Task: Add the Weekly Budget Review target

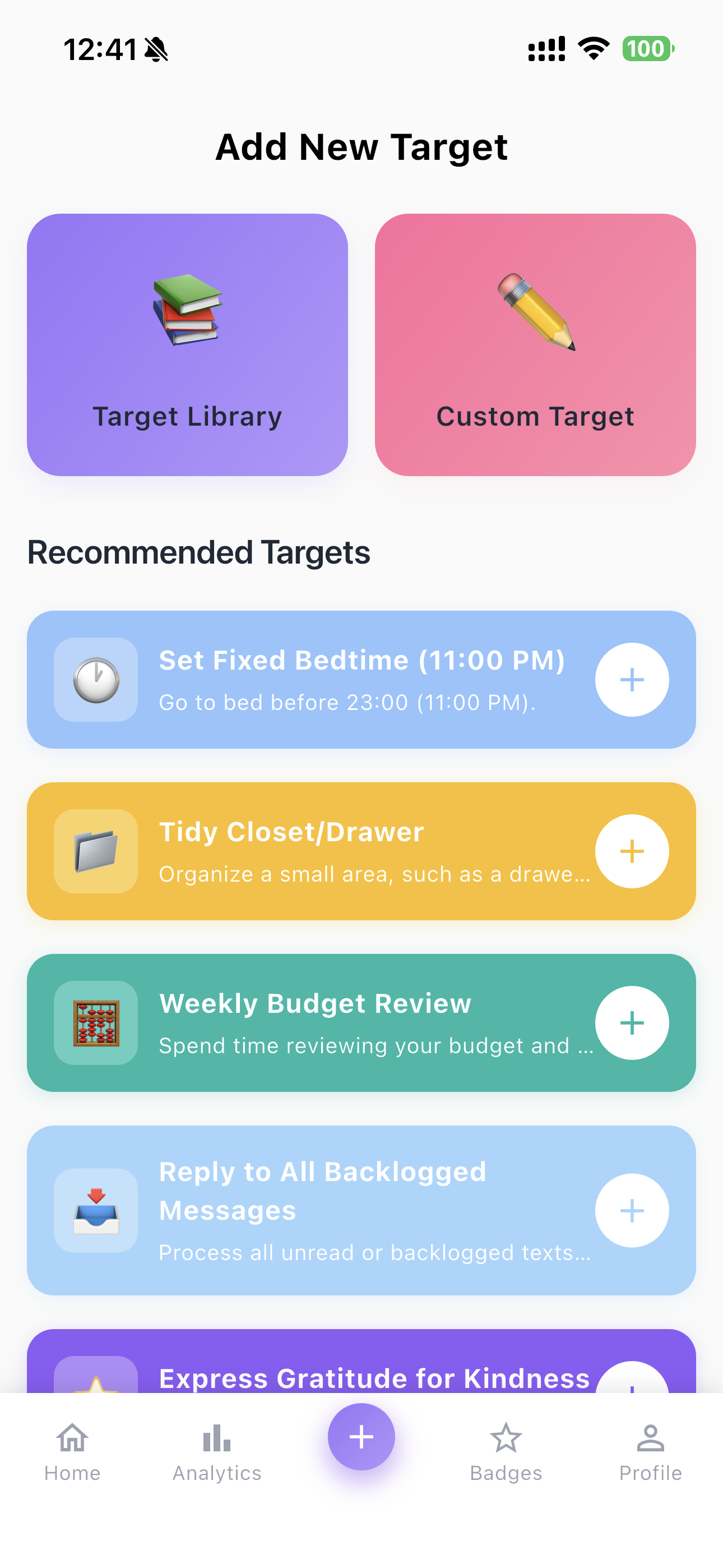Action: point(631,1022)
